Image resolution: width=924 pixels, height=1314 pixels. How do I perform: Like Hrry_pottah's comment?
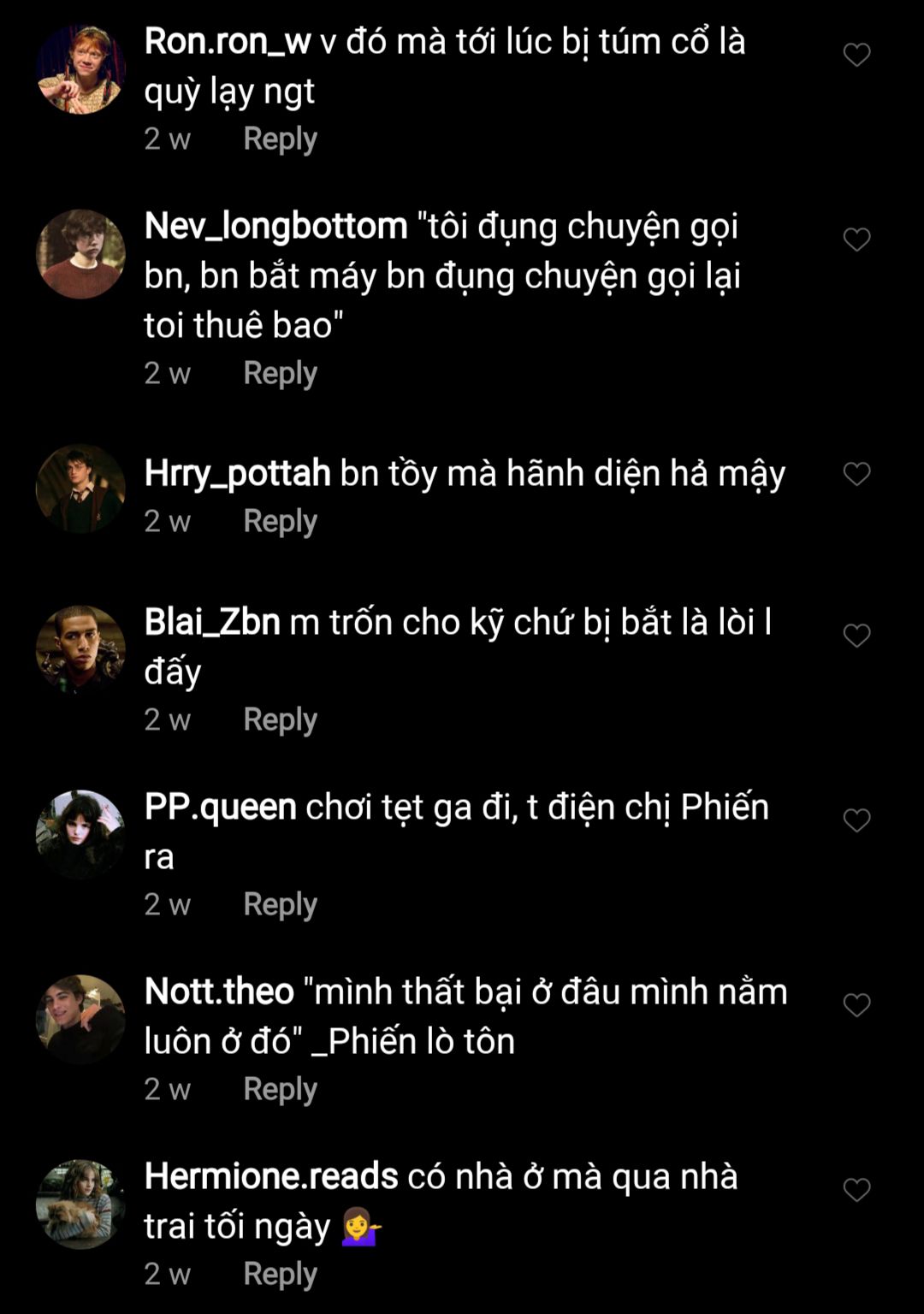tap(856, 473)
